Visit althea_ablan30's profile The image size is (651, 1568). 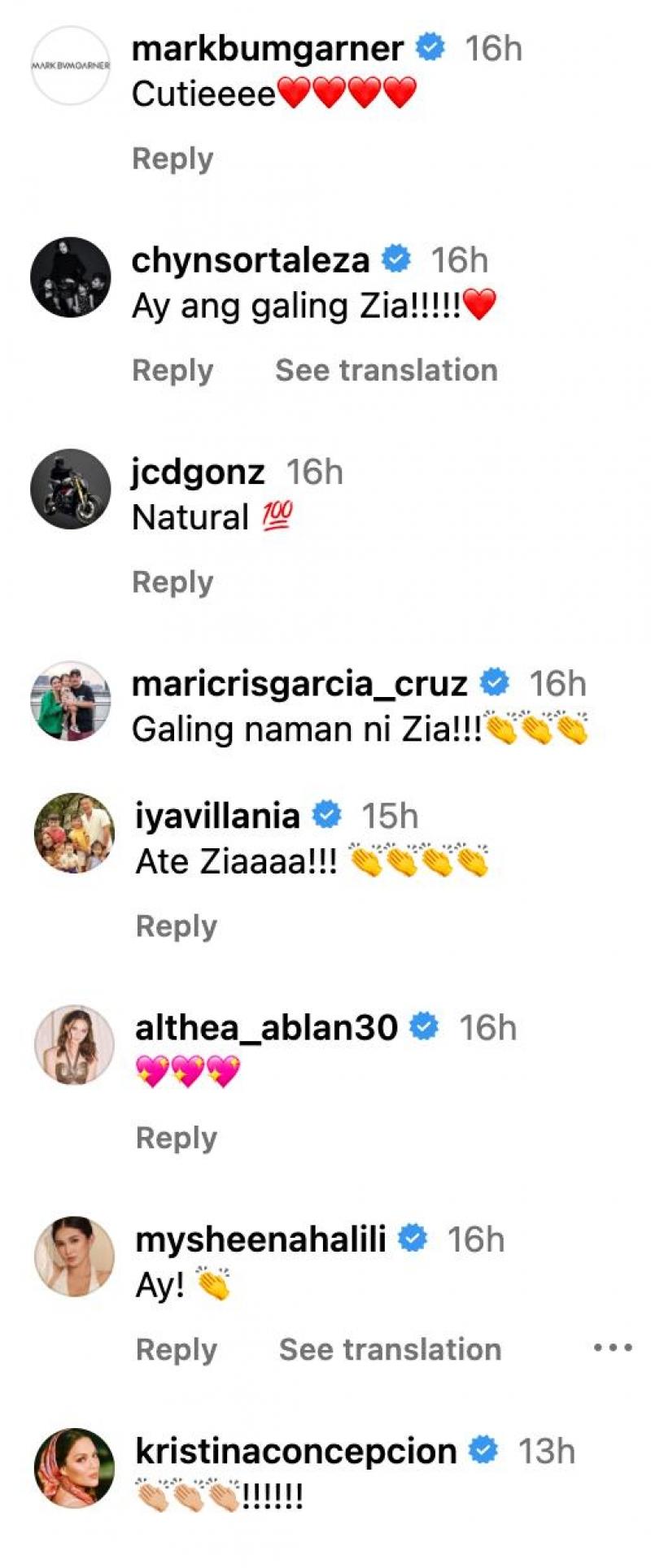pos(266,1028)
